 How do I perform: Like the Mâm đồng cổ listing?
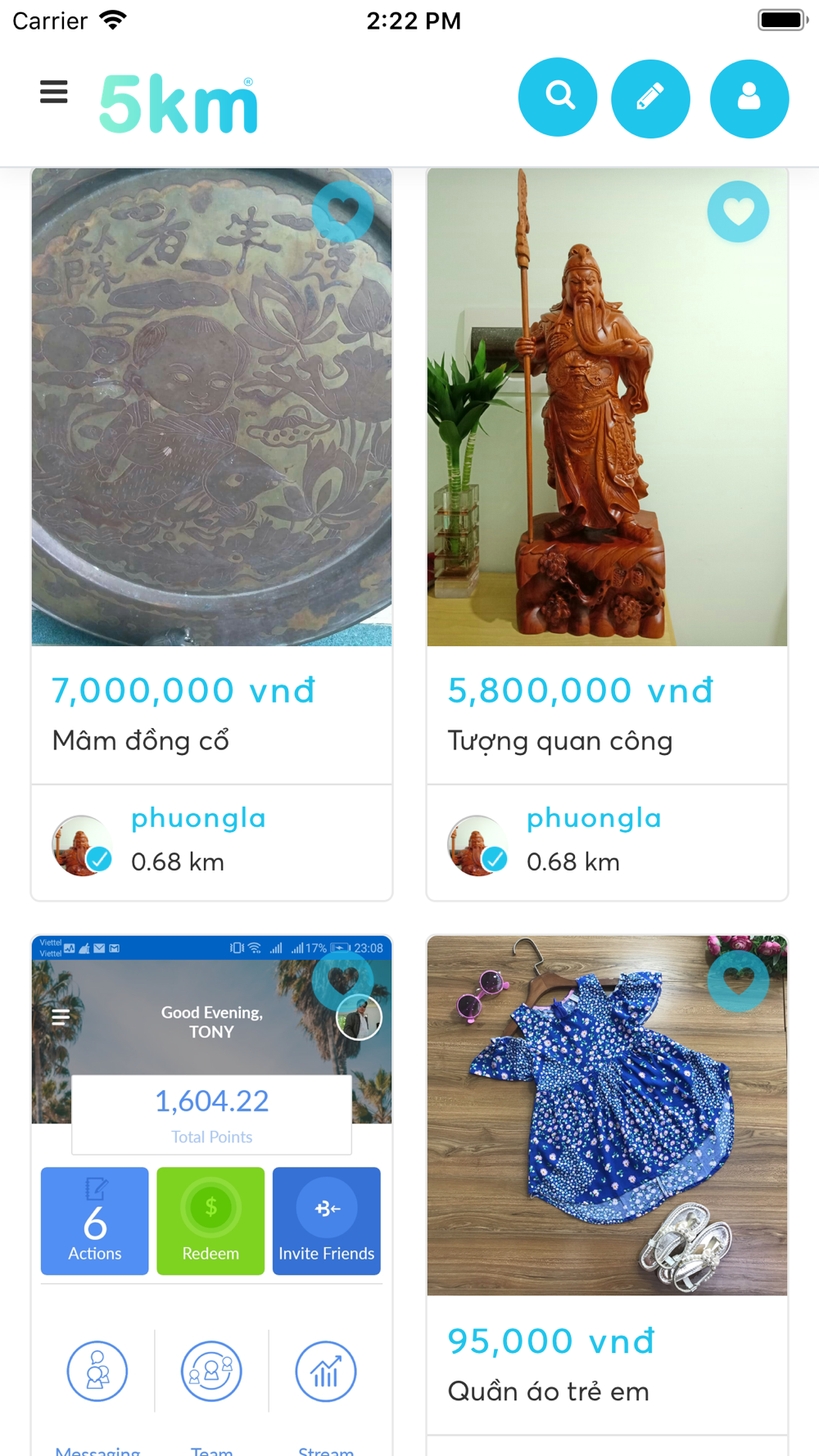pos(343,211)
